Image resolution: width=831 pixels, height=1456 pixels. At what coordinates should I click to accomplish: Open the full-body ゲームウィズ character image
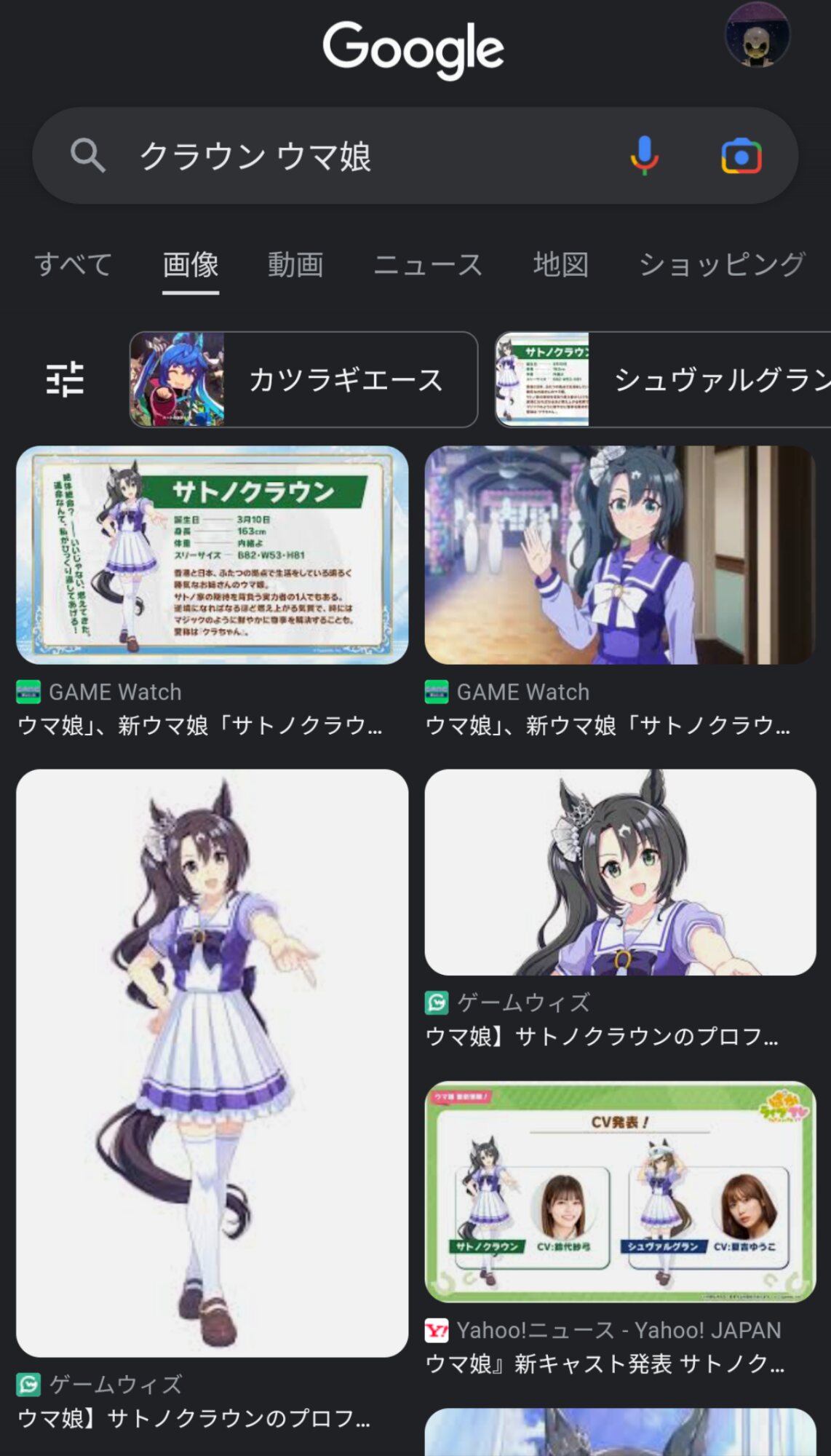212,1063
